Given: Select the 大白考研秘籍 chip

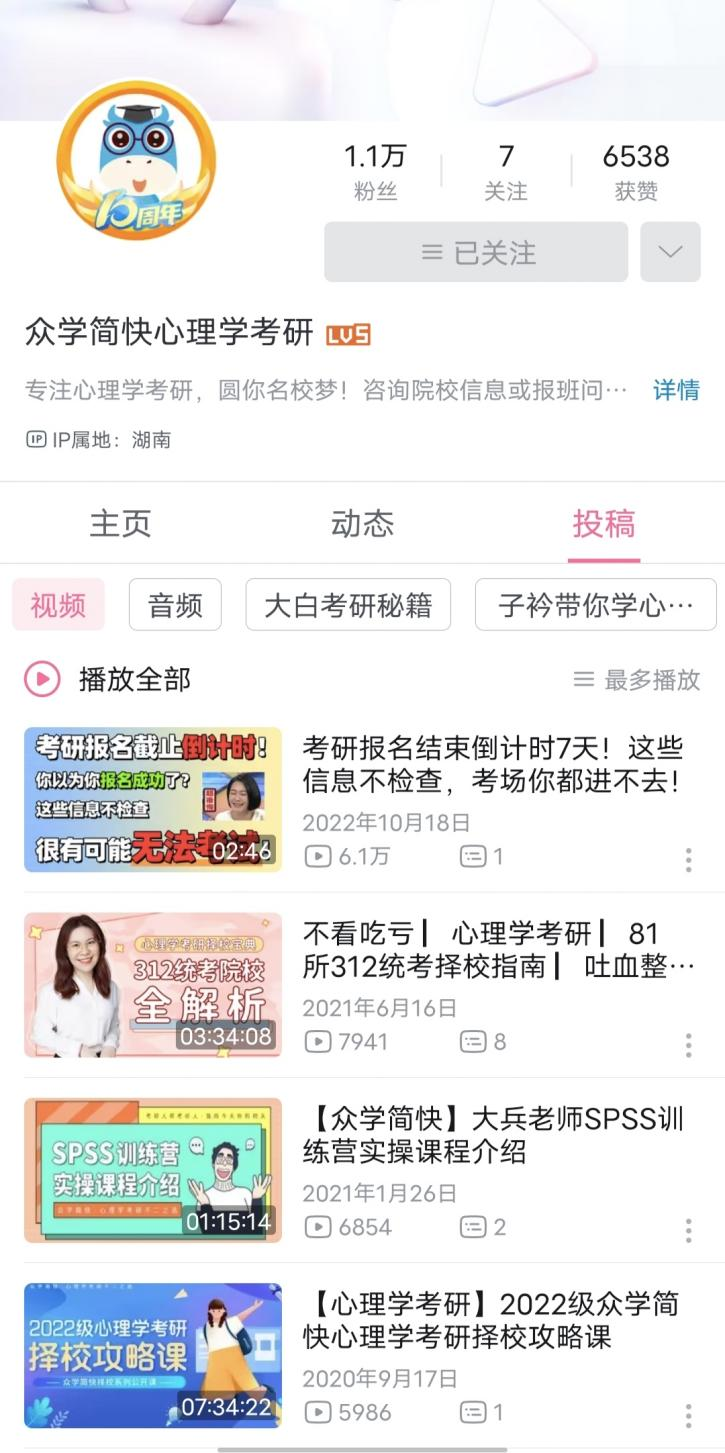Looking at the screenshot, I should click(x=348, y=605).
